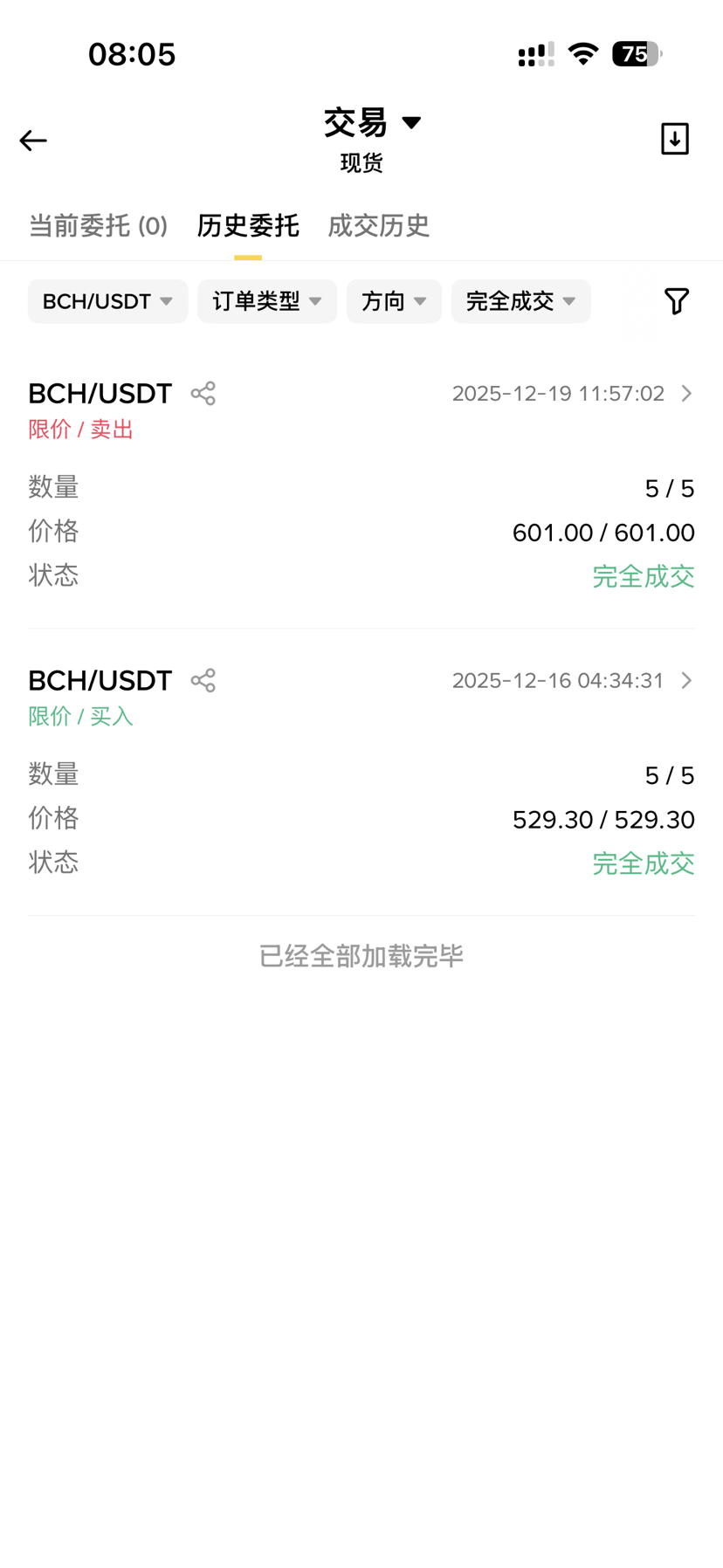
Task: Switch to the 成交历史 tab
Action: [x=378, y=226]
